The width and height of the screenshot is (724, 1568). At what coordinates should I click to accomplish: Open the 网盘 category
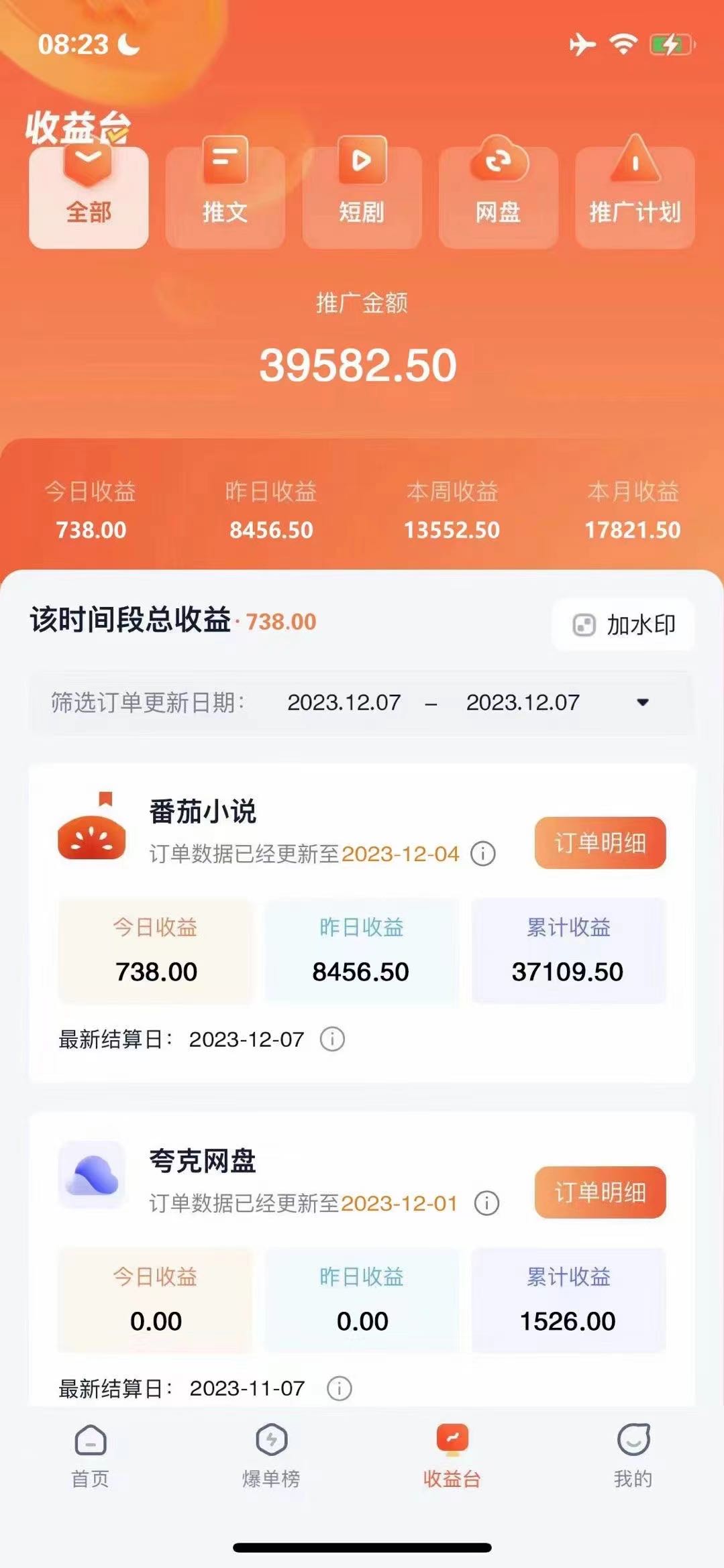tap(498, 197)
